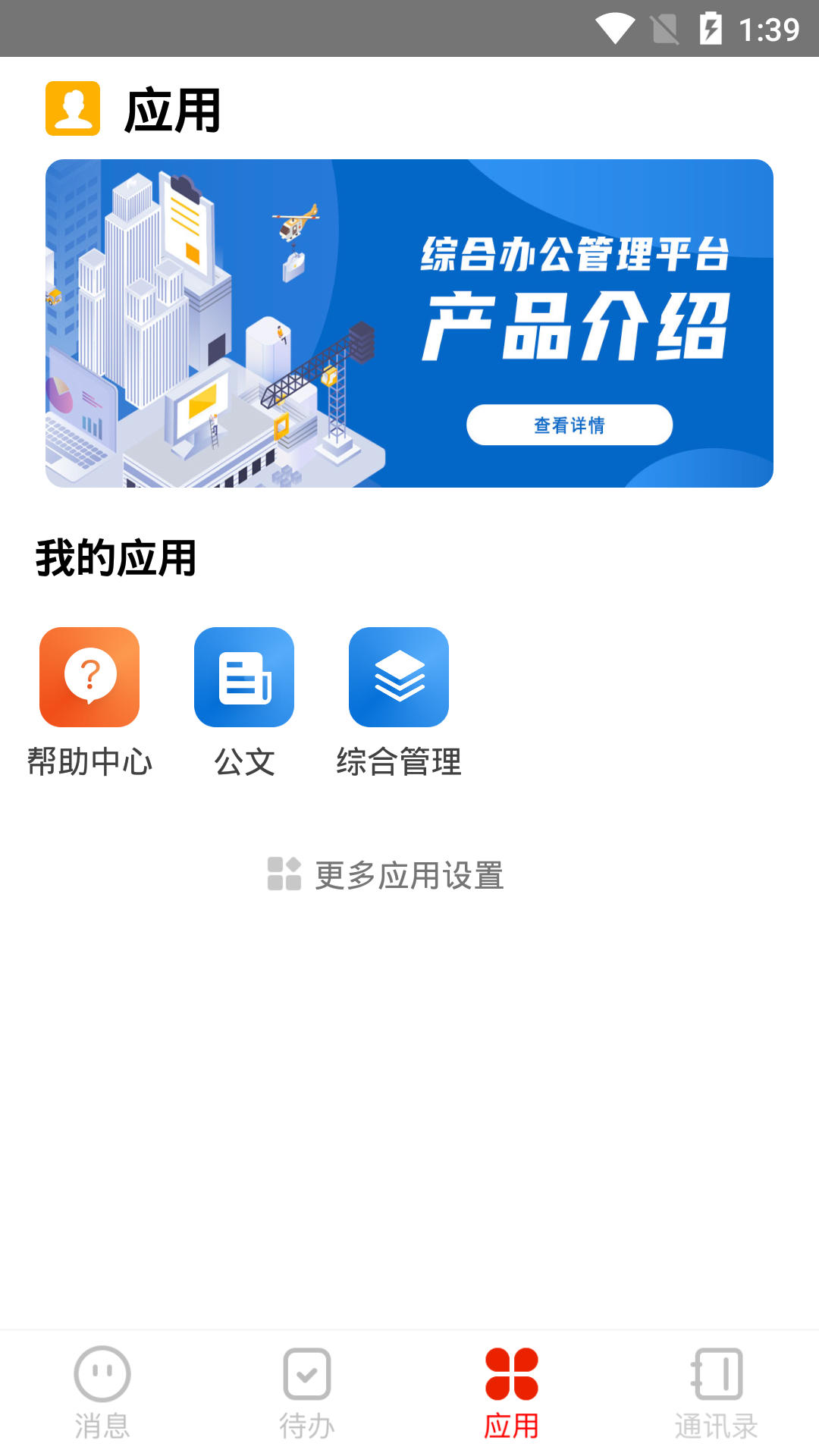This screenshot has width=819, height=1456.
Task: Open the 公文 document app
Action: pos(244,676)
